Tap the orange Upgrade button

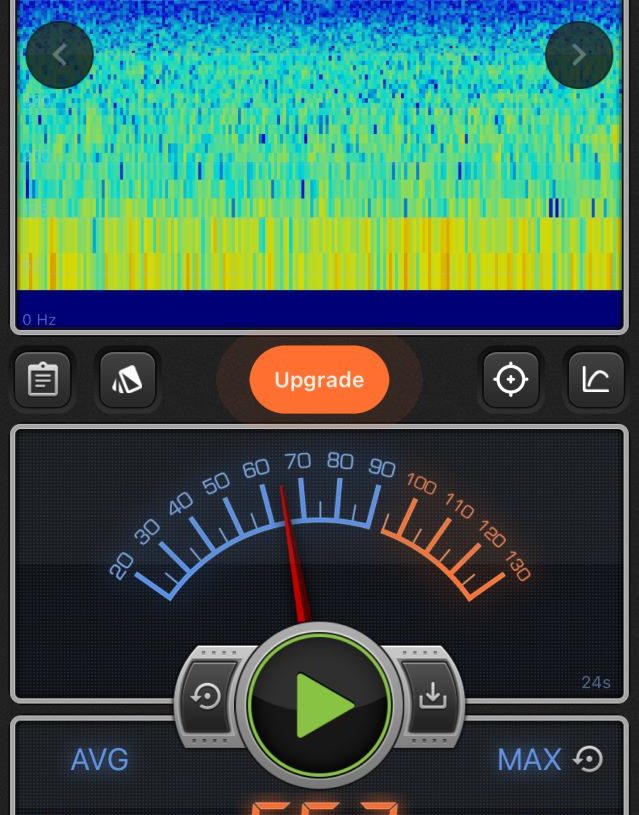pos(319,380)
